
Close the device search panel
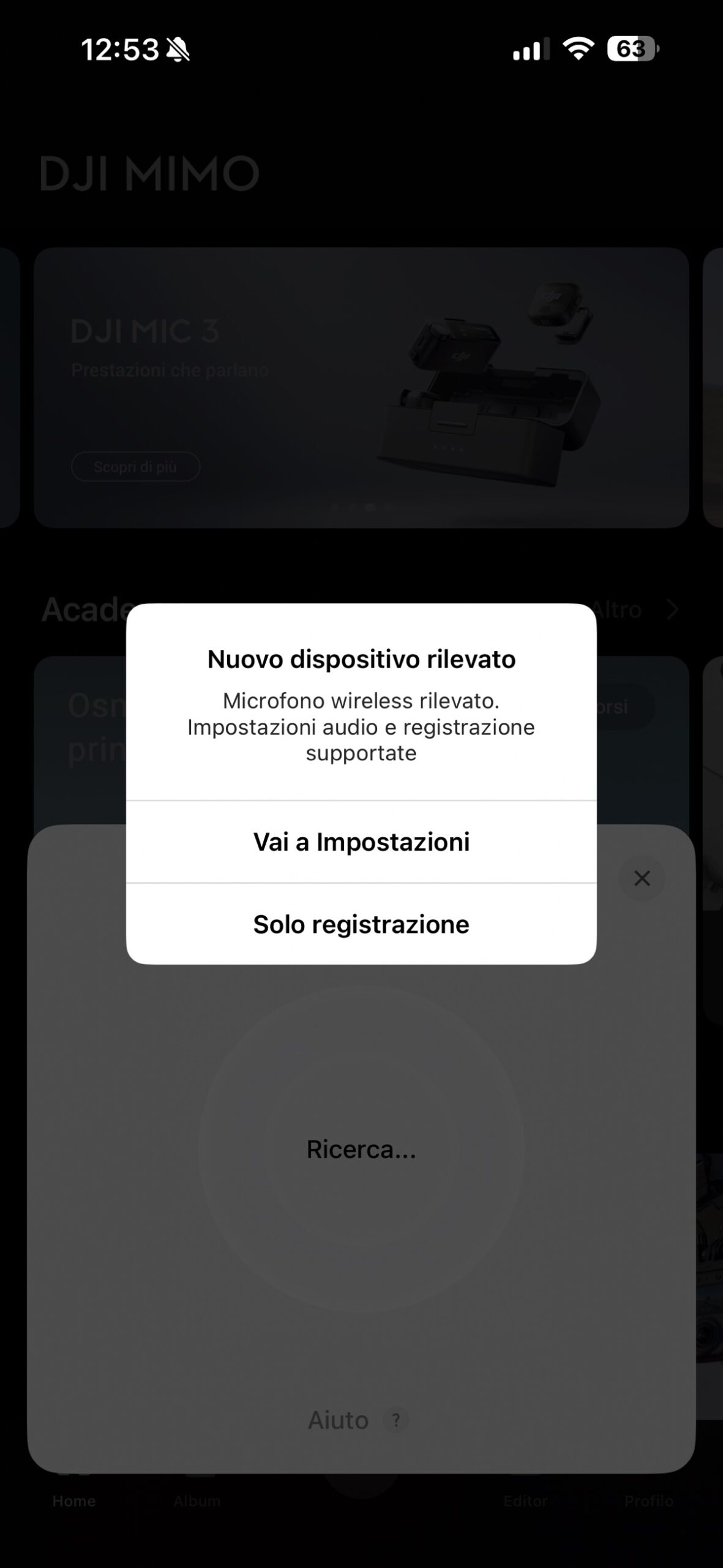[x=642, y=878]
